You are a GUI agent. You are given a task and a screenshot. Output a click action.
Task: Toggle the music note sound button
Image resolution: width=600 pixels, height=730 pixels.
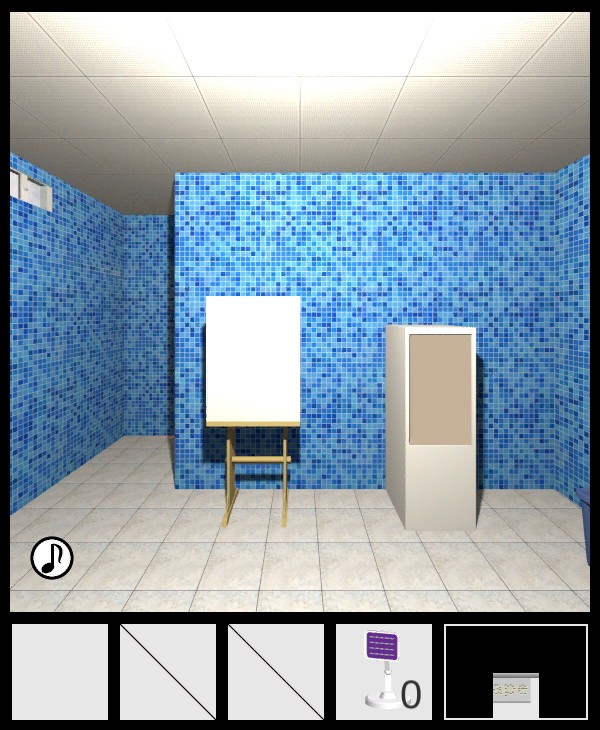coord(52,558)
